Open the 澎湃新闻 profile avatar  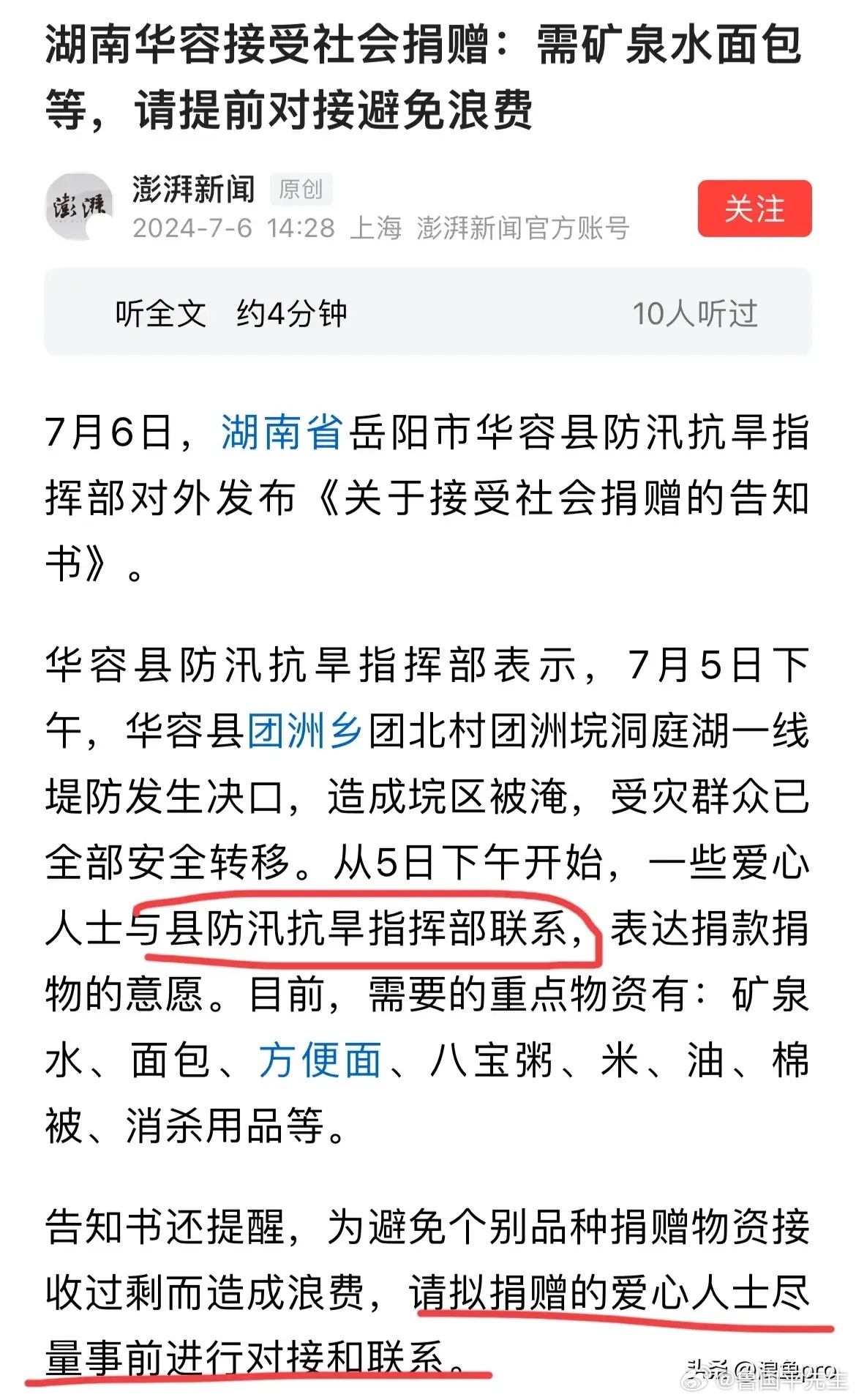pos(79,206)
